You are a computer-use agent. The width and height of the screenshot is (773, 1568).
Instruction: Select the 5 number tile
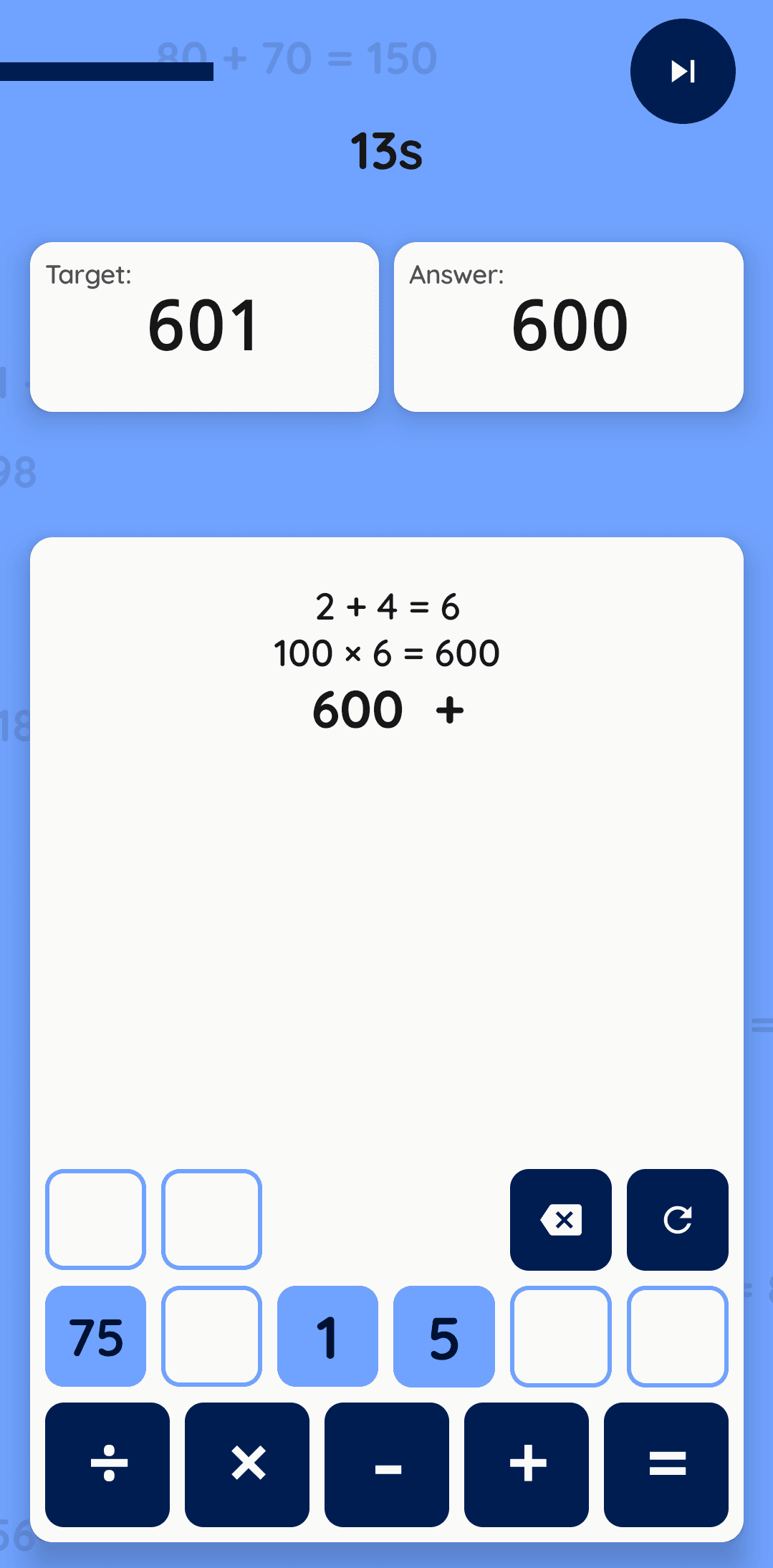[444, 1337]
